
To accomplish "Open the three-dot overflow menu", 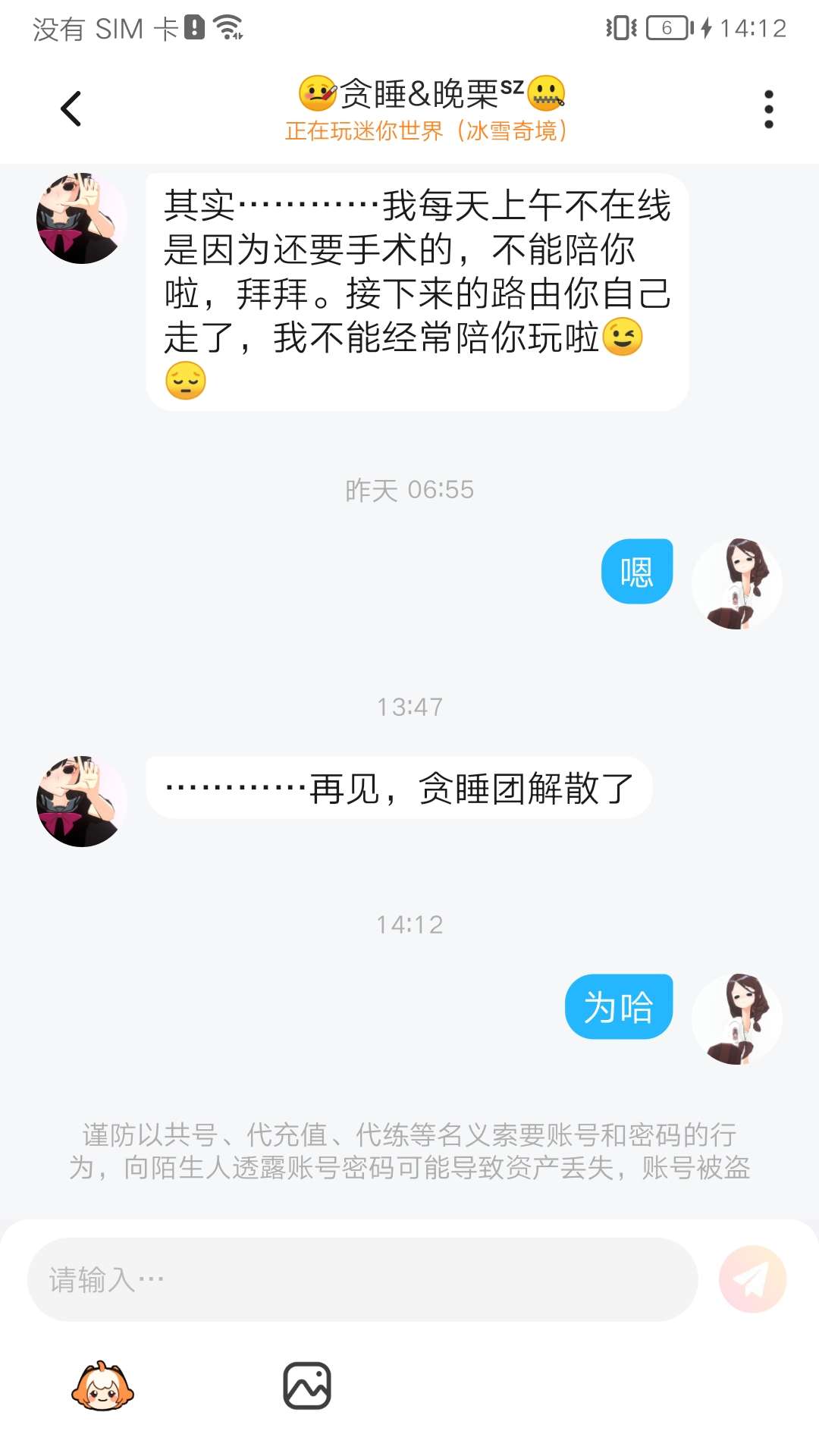I will coord(768,109).
